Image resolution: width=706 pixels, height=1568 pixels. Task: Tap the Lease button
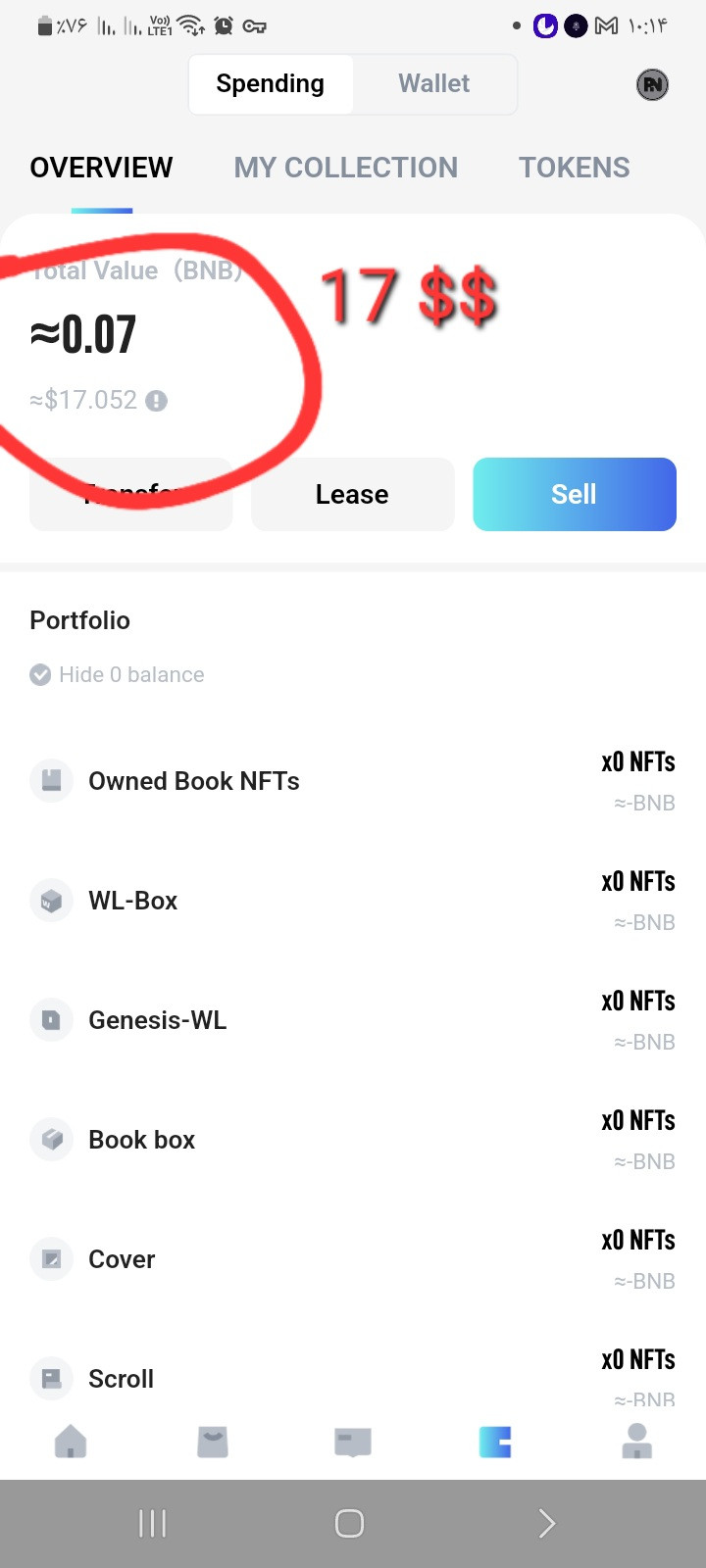352,494
